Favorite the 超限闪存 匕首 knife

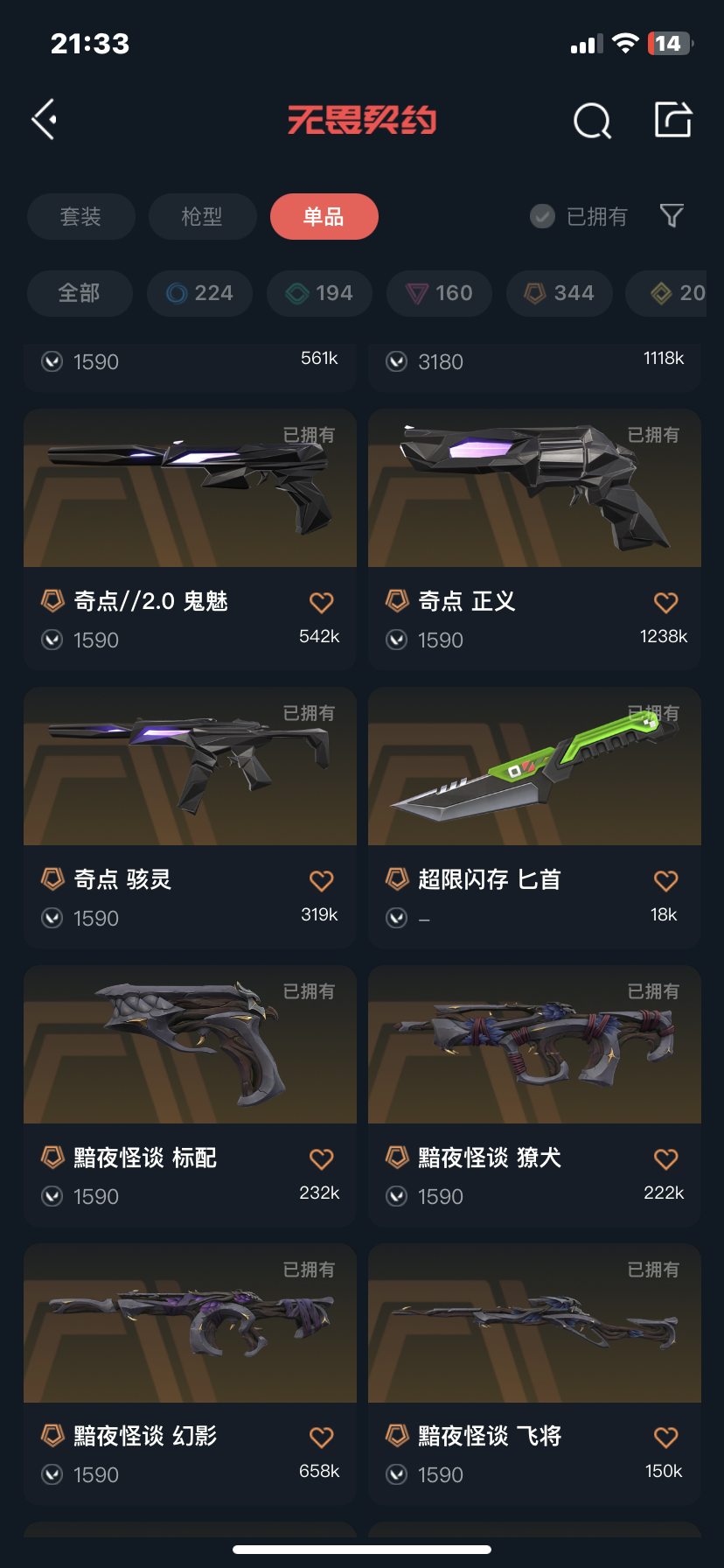click(666, 880)
